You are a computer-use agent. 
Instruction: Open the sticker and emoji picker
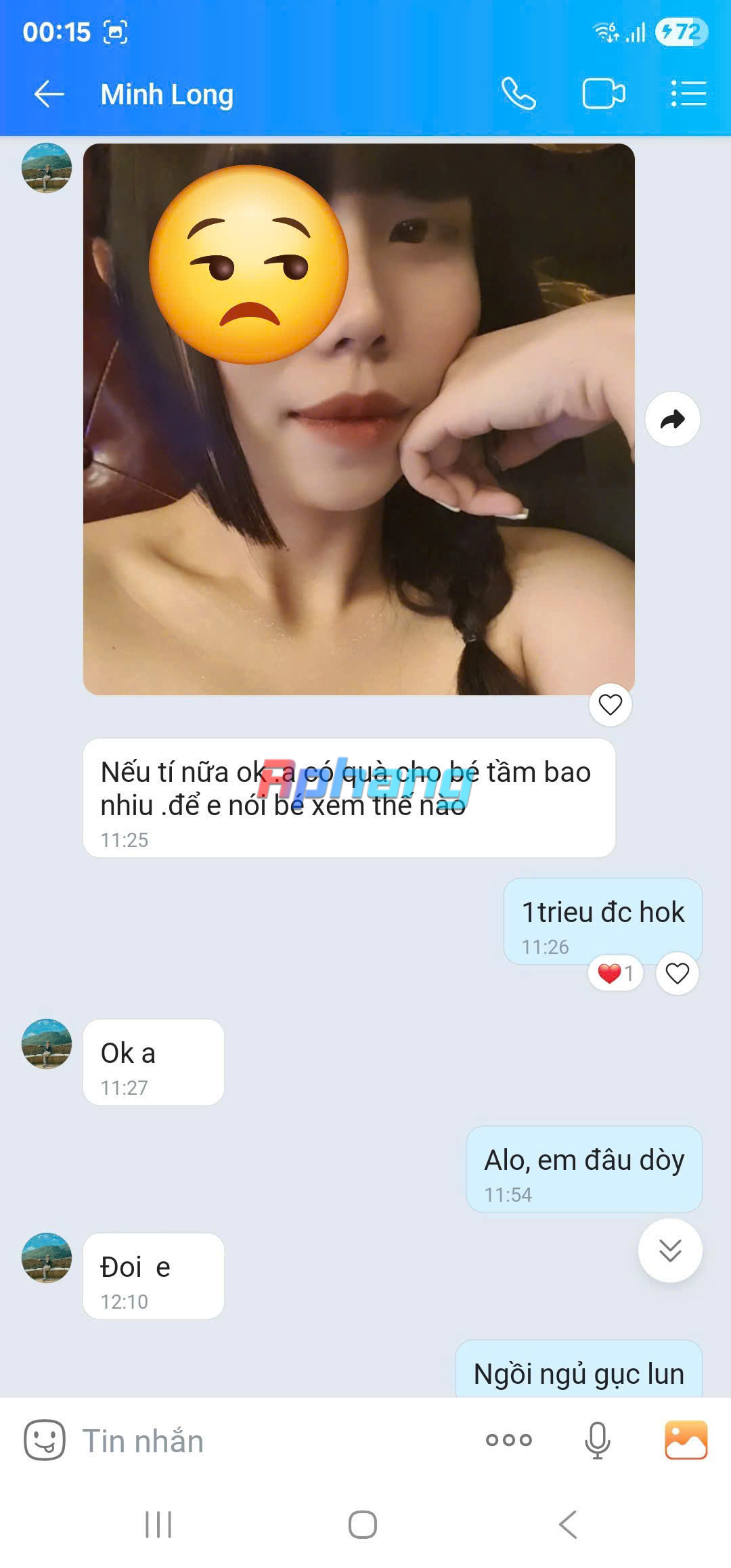(x=45, y=1440)
